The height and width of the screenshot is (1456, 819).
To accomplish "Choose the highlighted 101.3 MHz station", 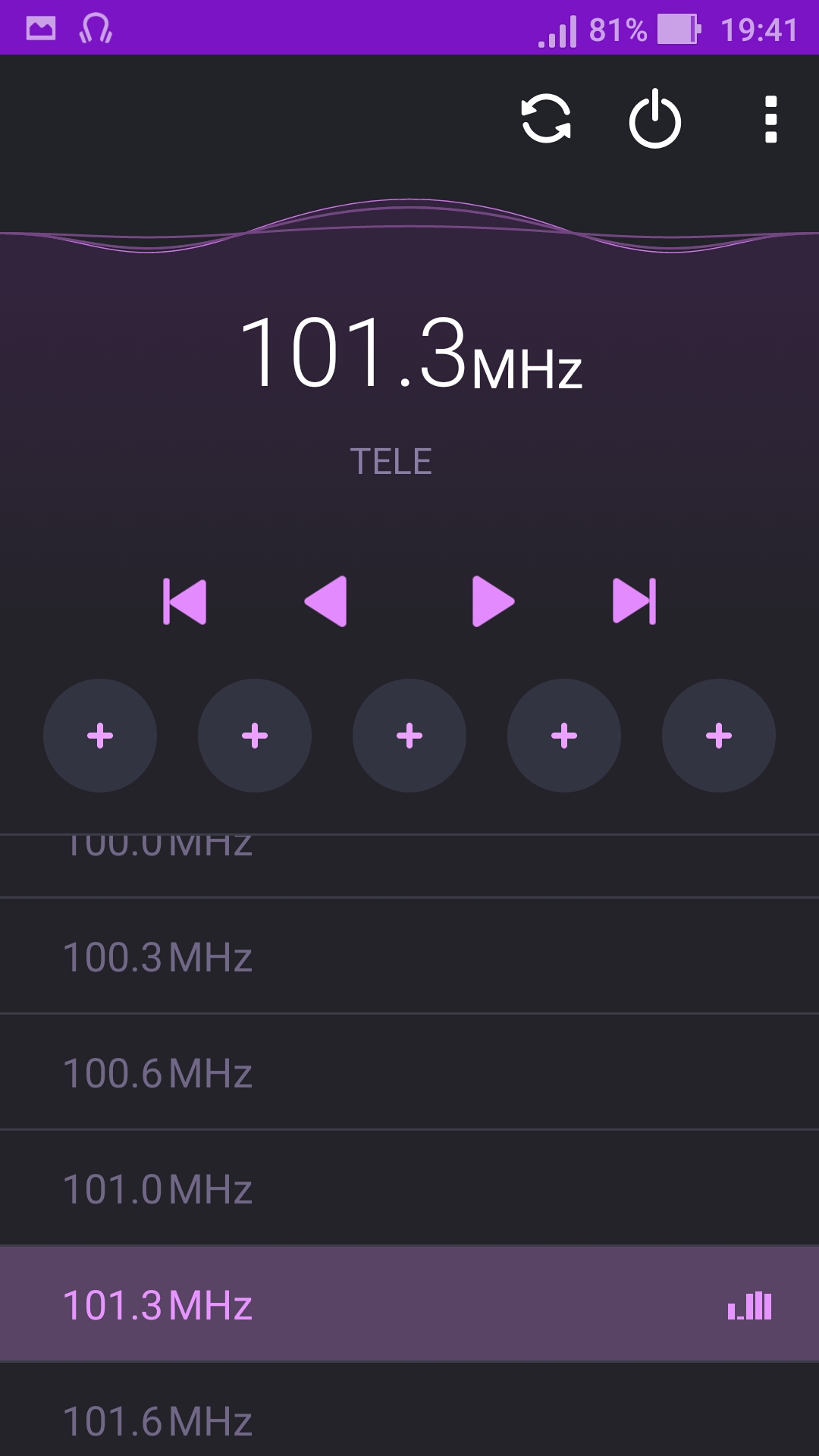I will pos(409,1304).
